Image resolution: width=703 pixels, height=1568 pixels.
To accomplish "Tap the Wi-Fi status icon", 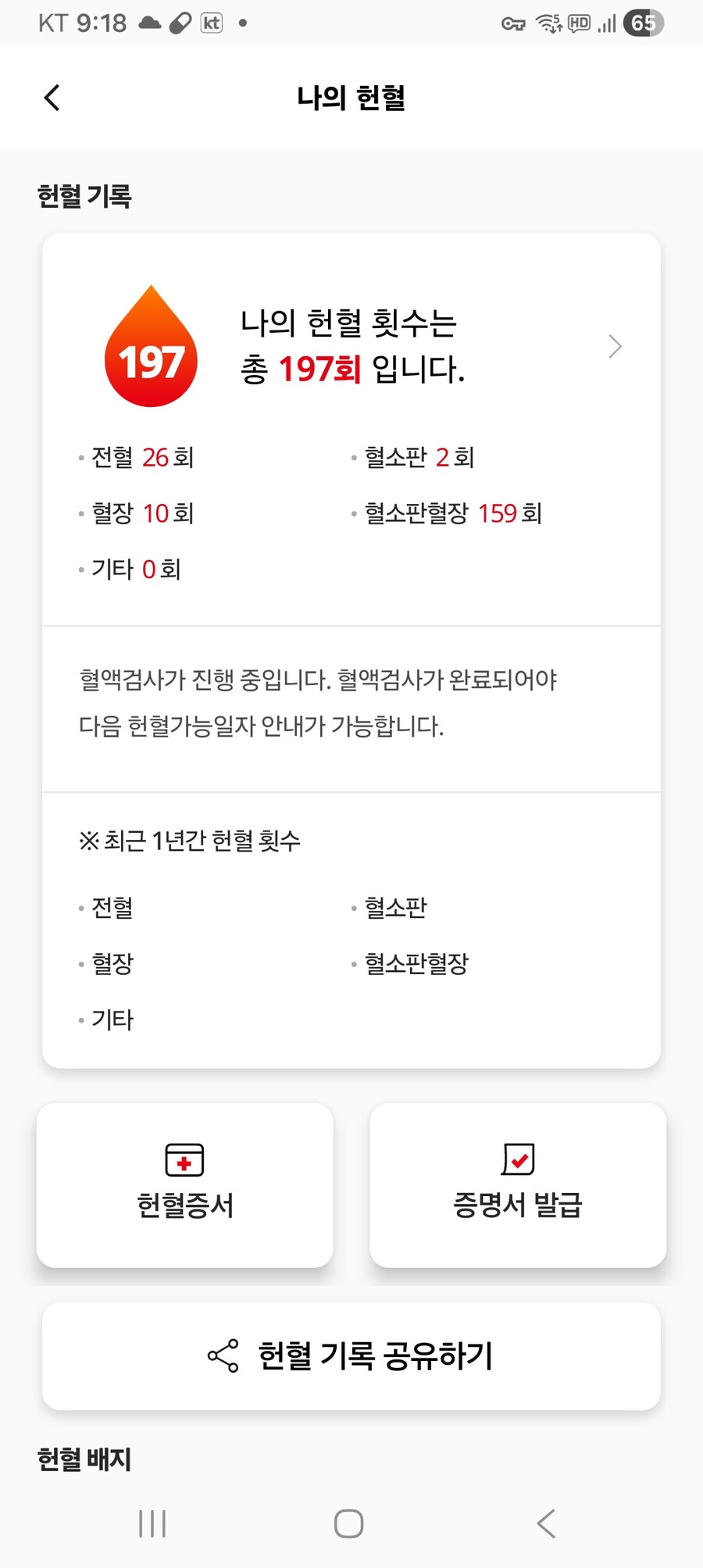I will pos(548,23).
